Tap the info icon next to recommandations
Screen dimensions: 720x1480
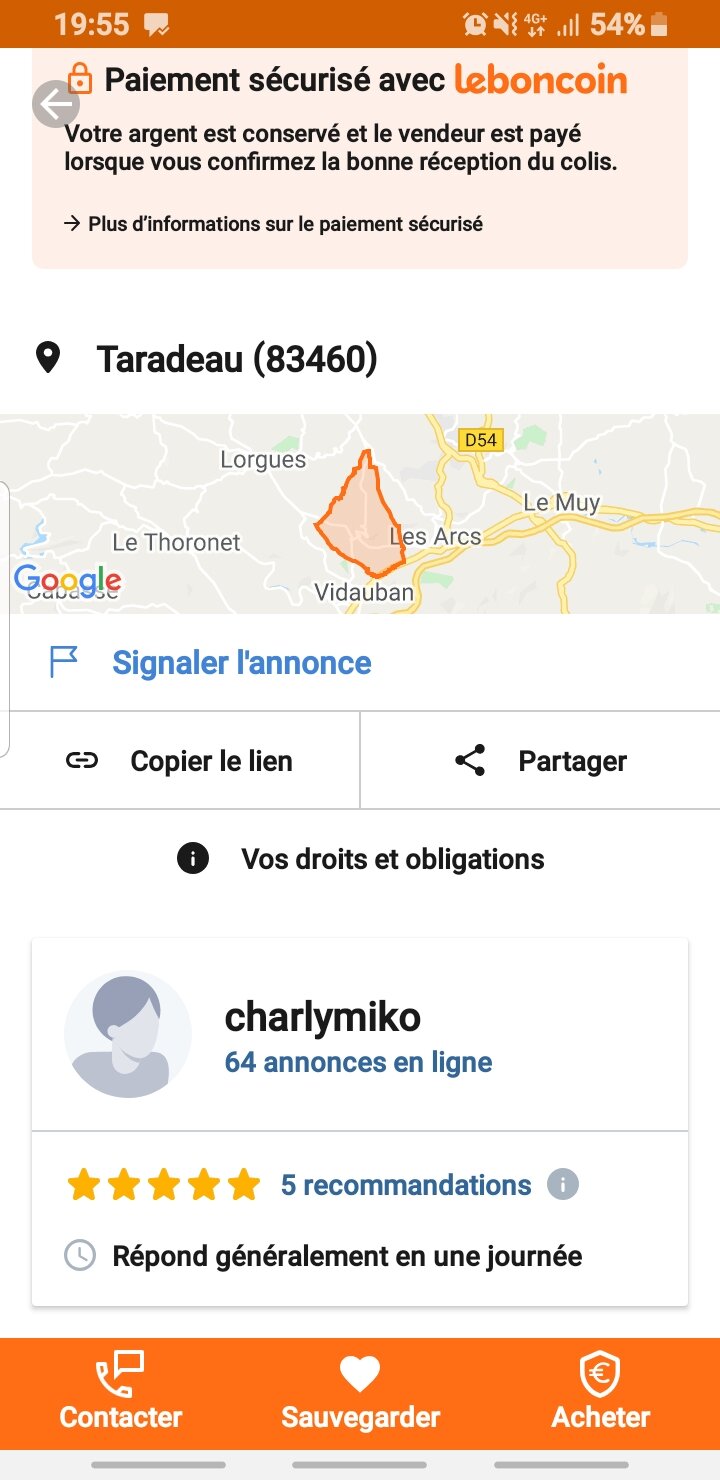tap(563, 1185)
